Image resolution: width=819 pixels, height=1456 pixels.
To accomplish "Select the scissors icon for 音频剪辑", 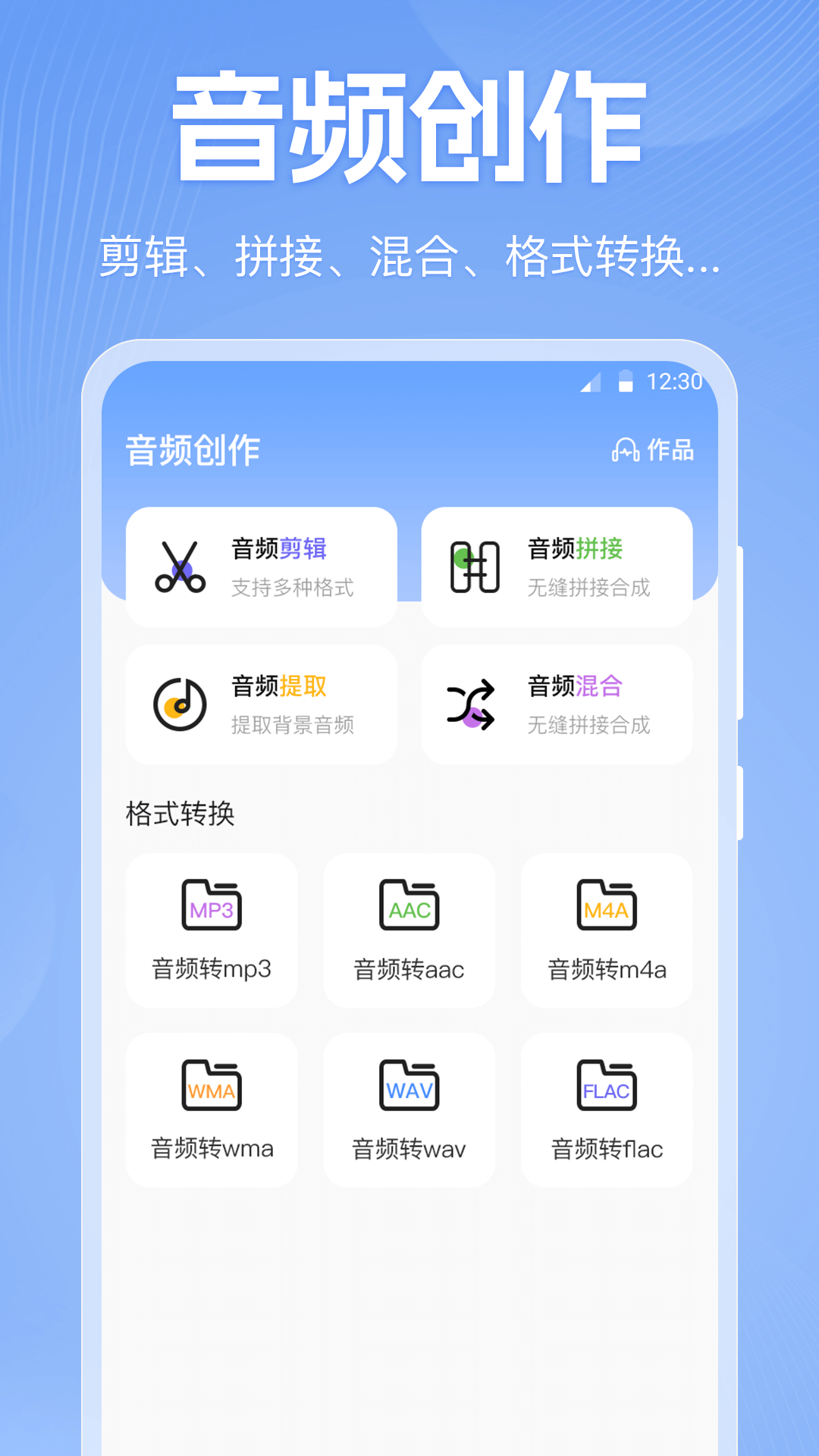I will (180, 567).
